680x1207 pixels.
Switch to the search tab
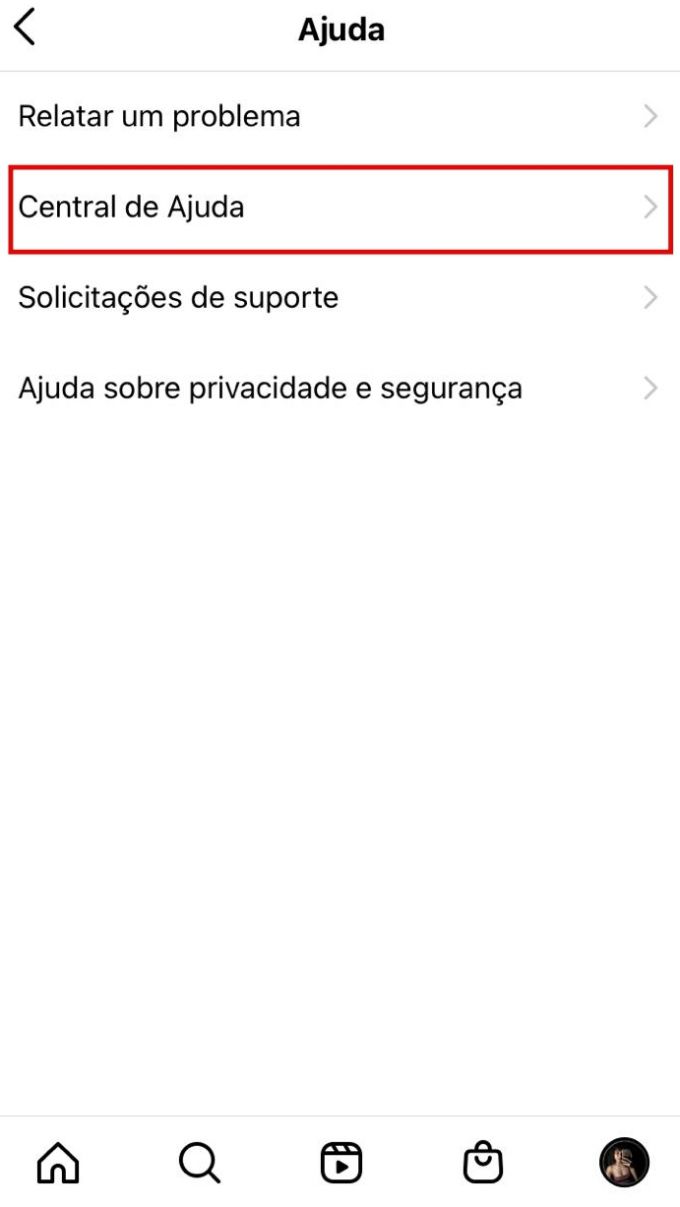click(x=199, y=1163)
